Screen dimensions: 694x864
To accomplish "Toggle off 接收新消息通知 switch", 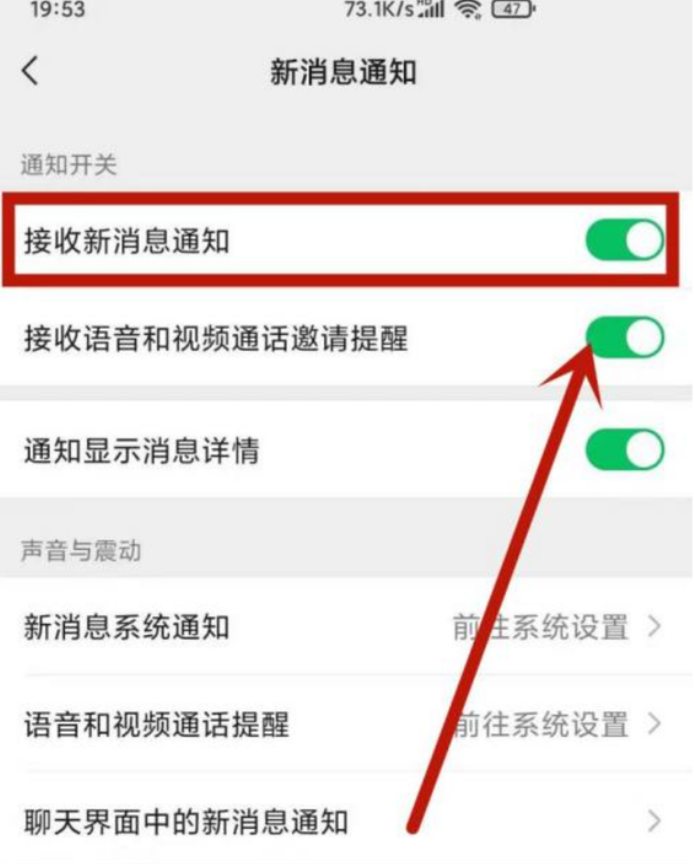I will pos(624,241).
